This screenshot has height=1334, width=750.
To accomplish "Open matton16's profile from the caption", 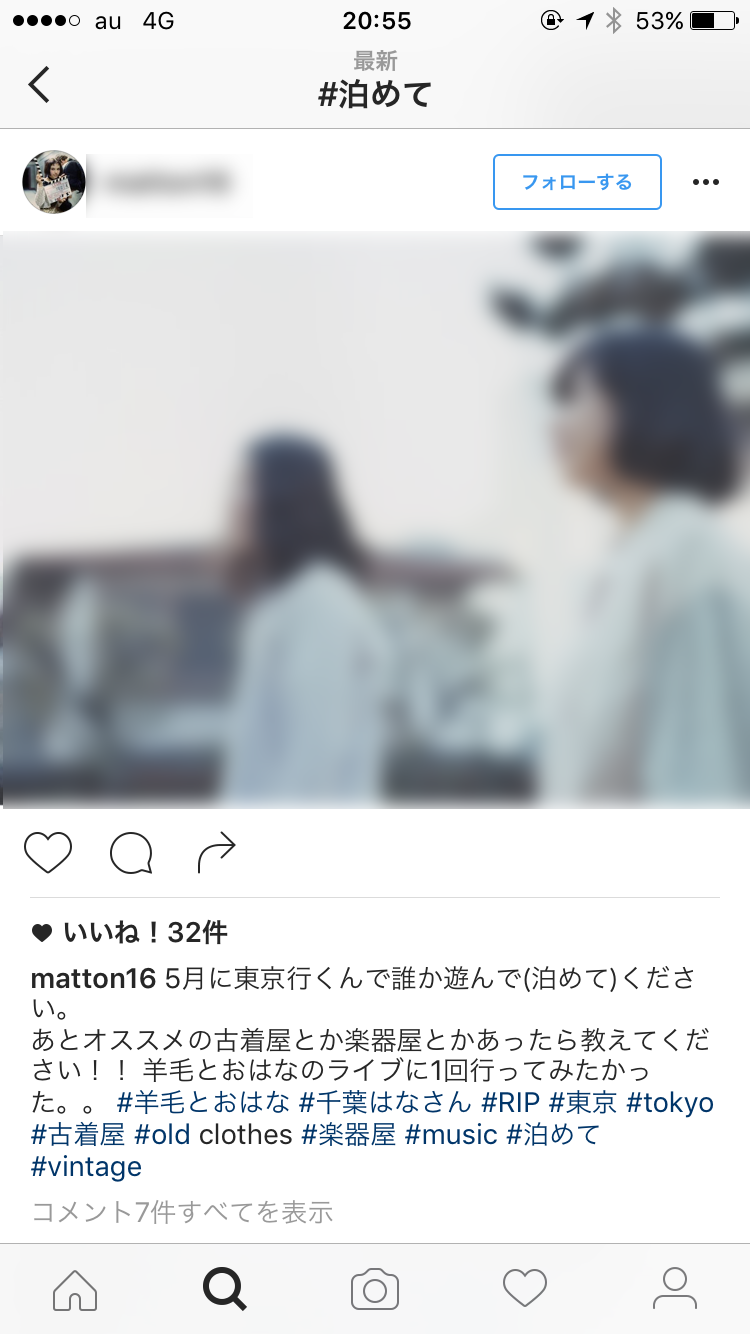I will click(x=93, y=978).
